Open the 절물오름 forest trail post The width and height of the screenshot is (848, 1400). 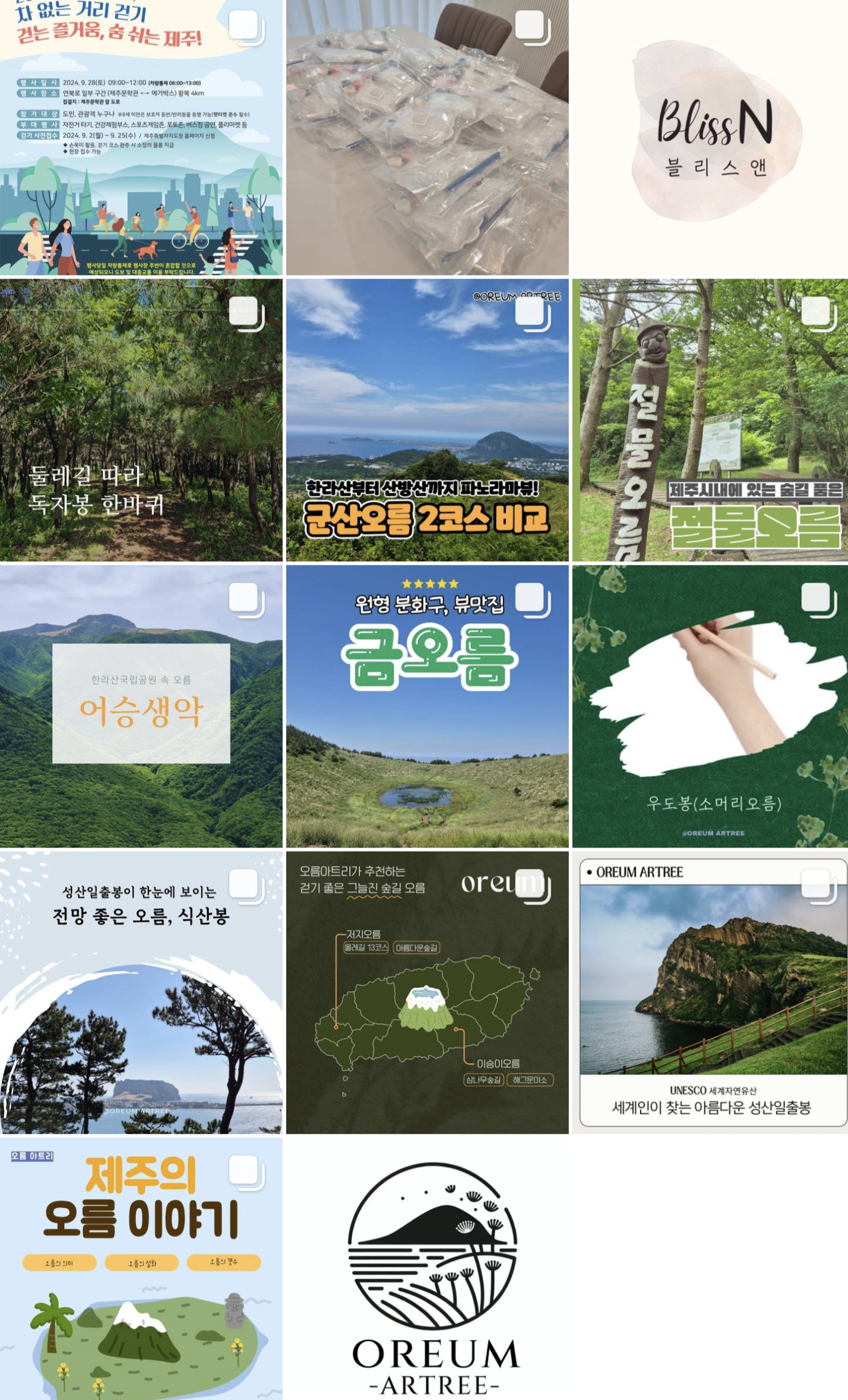pos(710,420)
